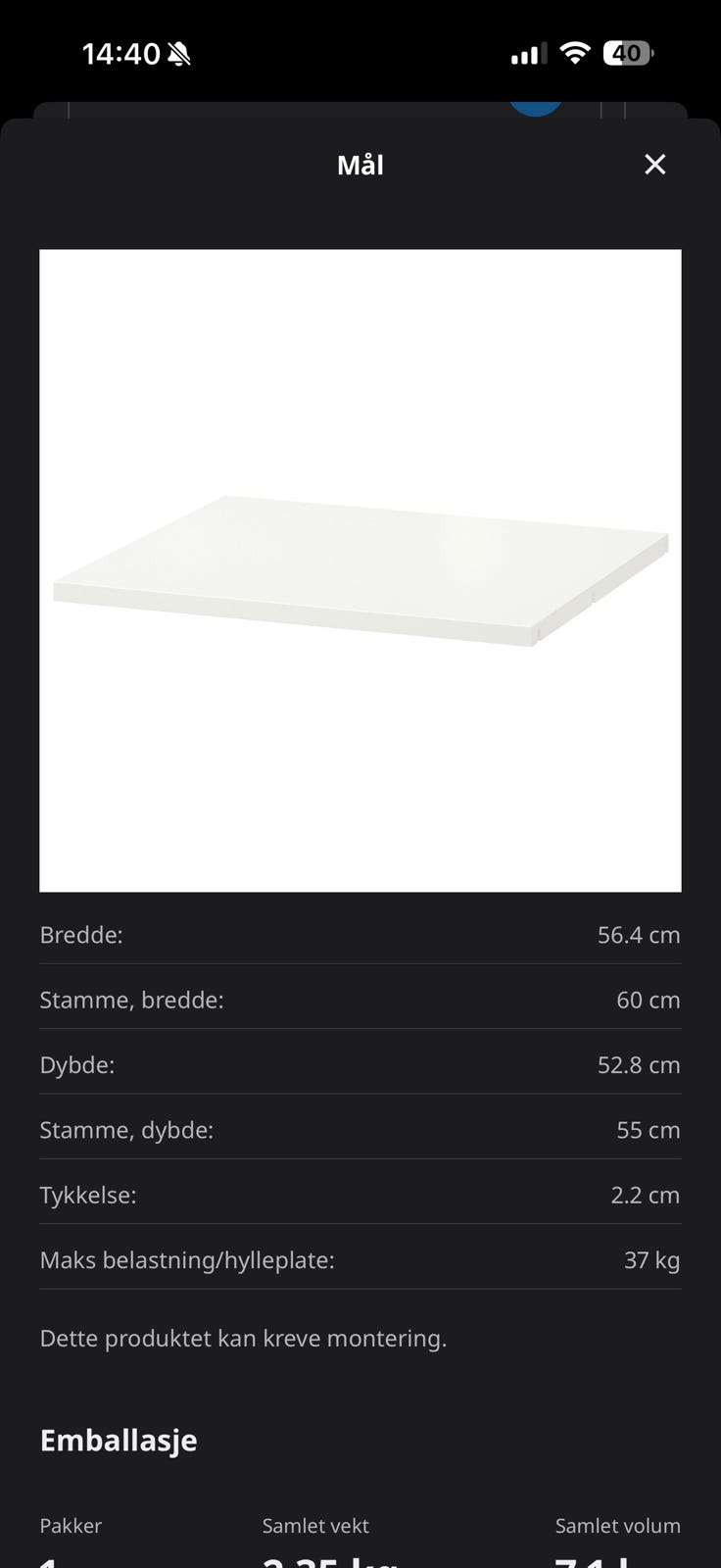Tap the montering notice text

coord(243,1338)
